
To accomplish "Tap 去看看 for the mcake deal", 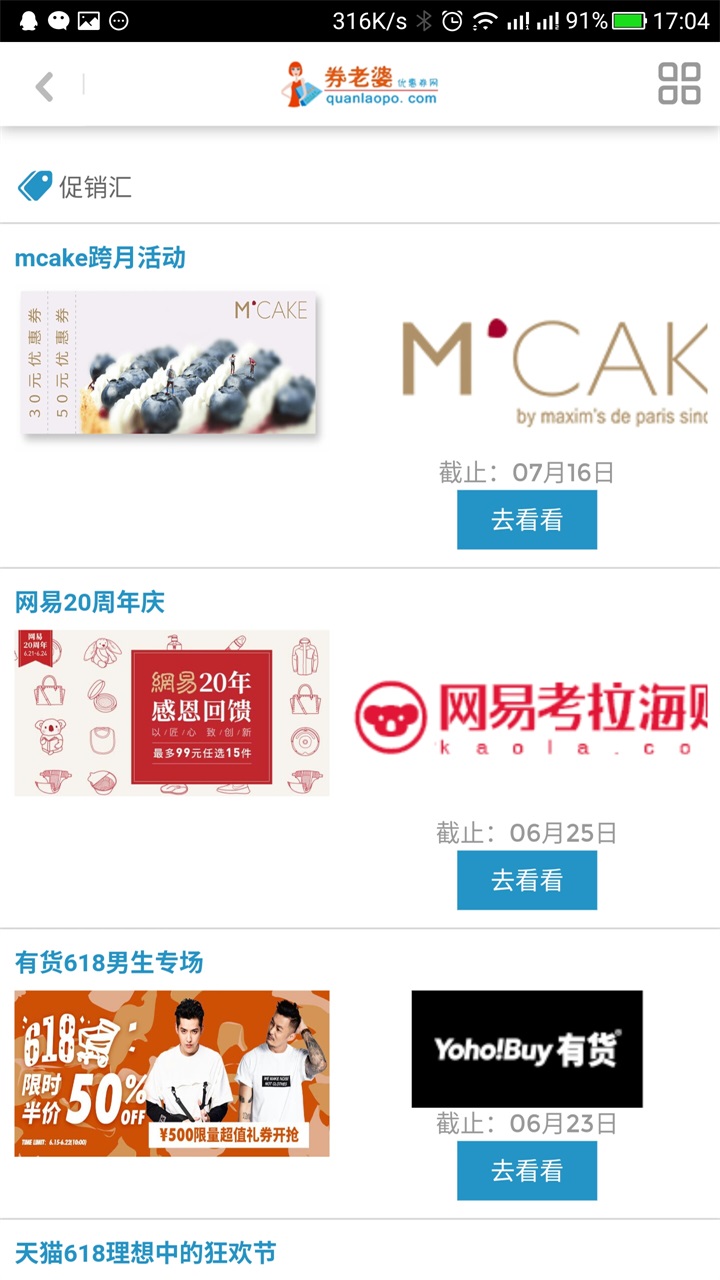I will 527,520.
